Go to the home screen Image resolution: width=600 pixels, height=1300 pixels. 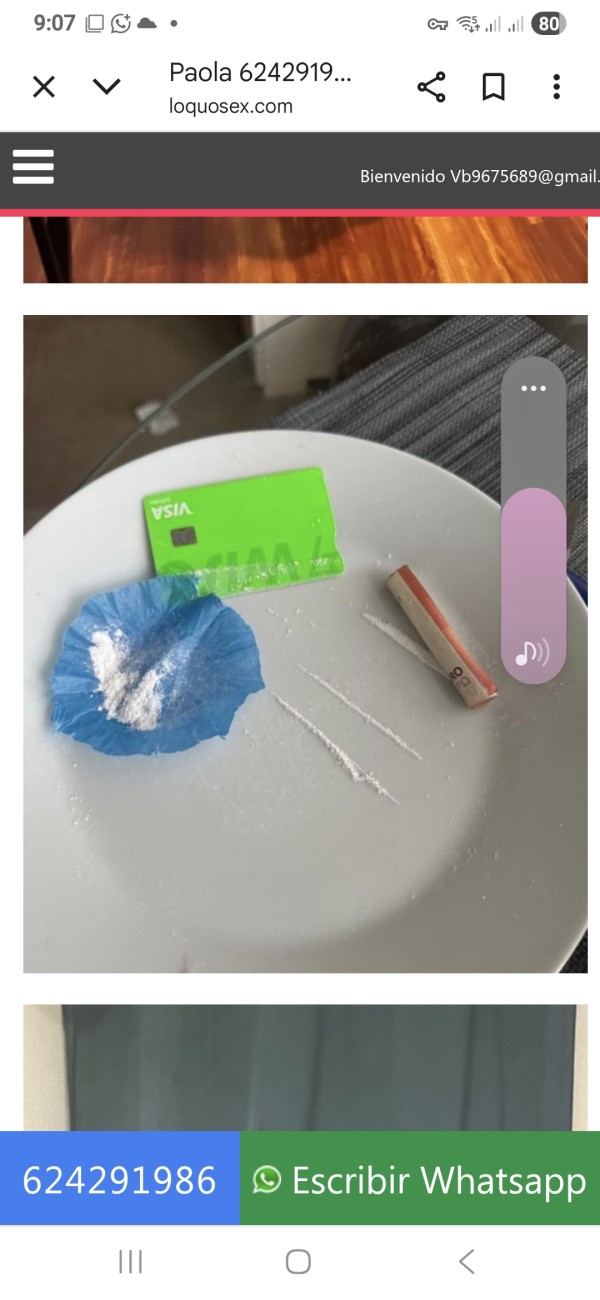[x=298, y=1262]
